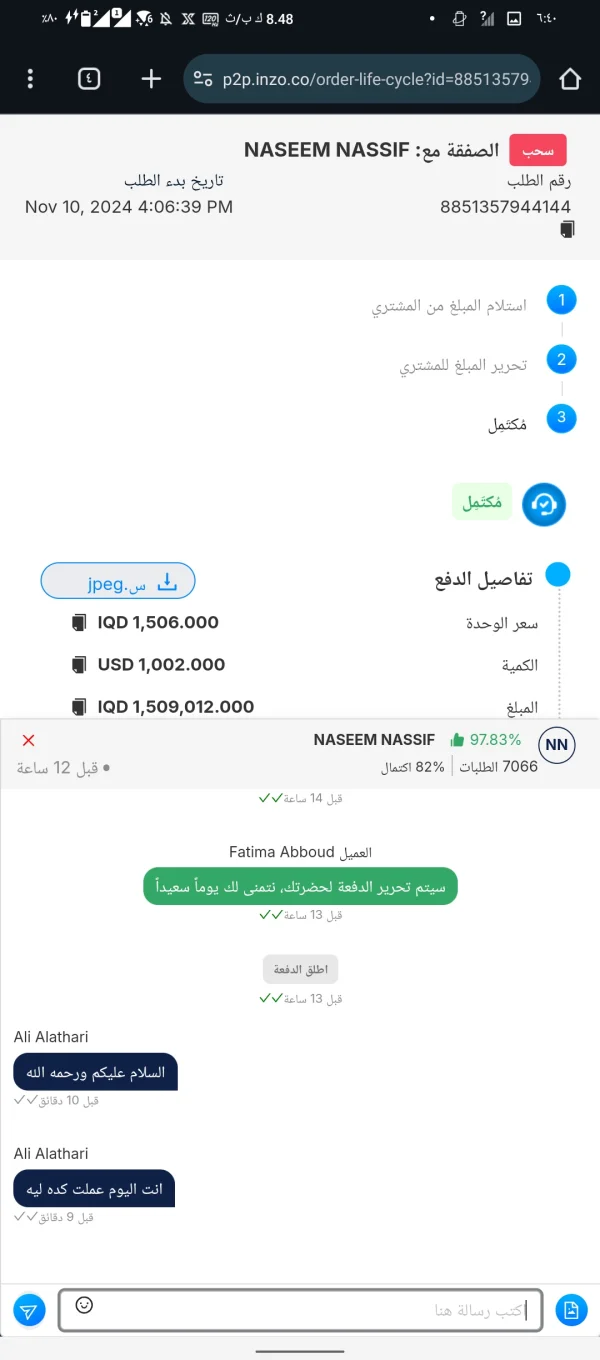
Task: Open the browser tab switcher
Action: point(89,79)
